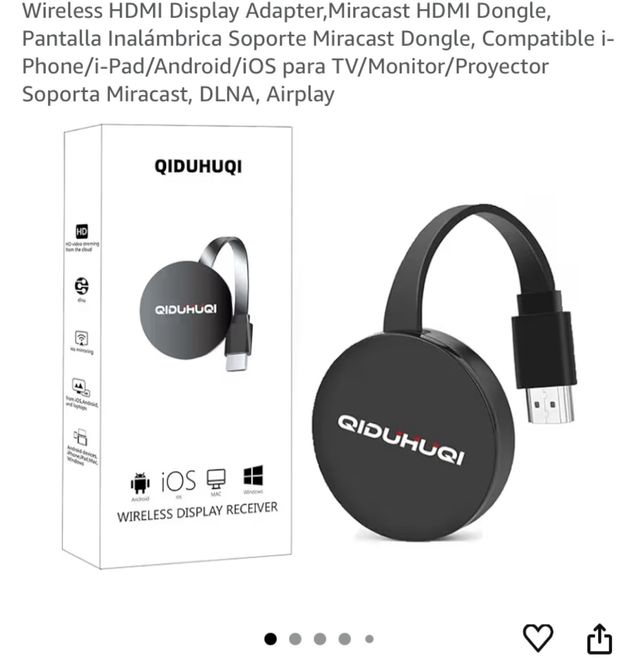Jump to the second image dot
The image size is (640, 658).
coord(295,638)
